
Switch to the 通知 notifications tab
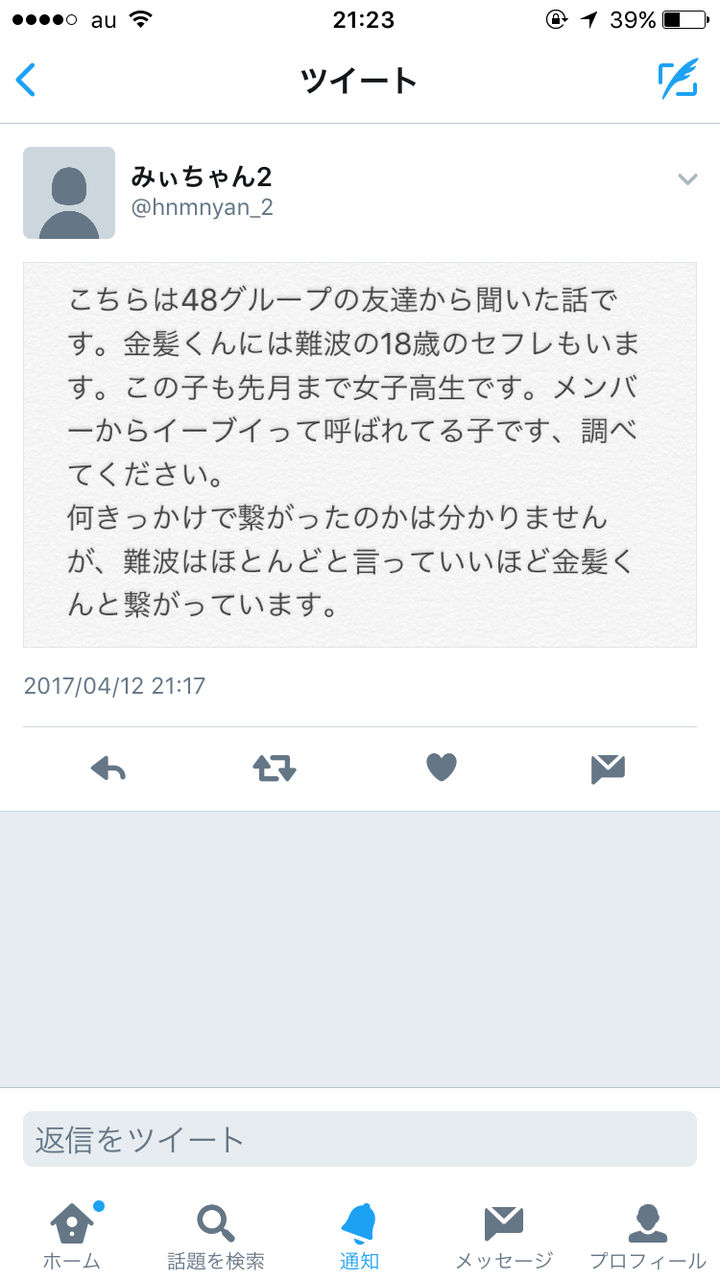pos(360,1236)
